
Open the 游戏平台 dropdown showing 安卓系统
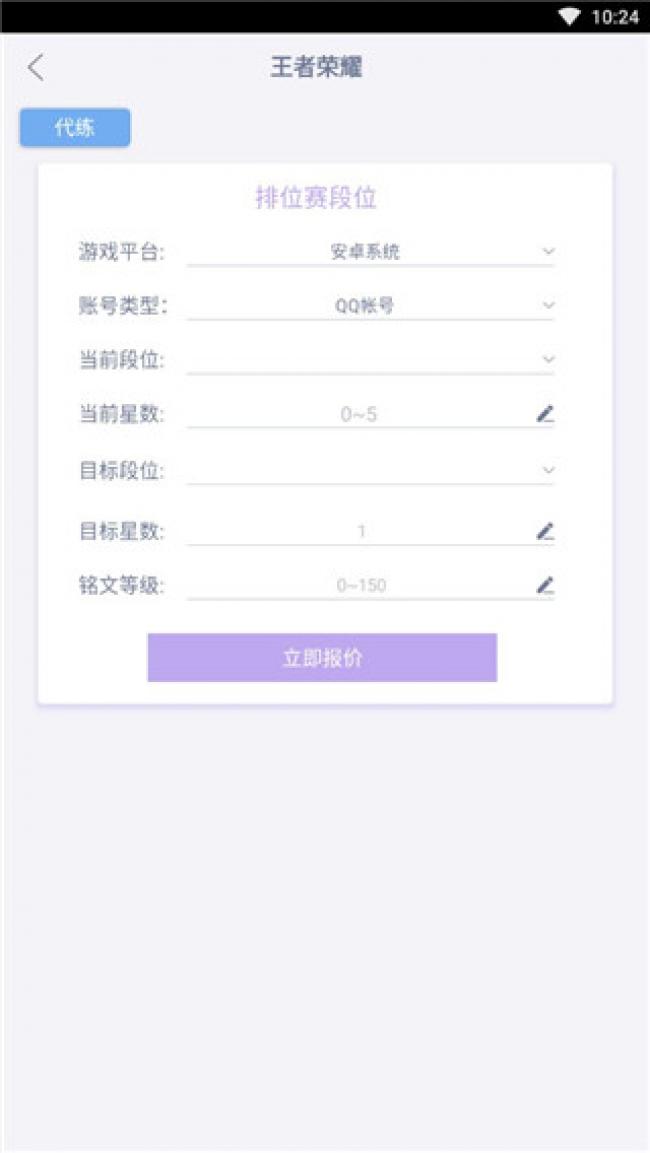click(x=370, y=252)
